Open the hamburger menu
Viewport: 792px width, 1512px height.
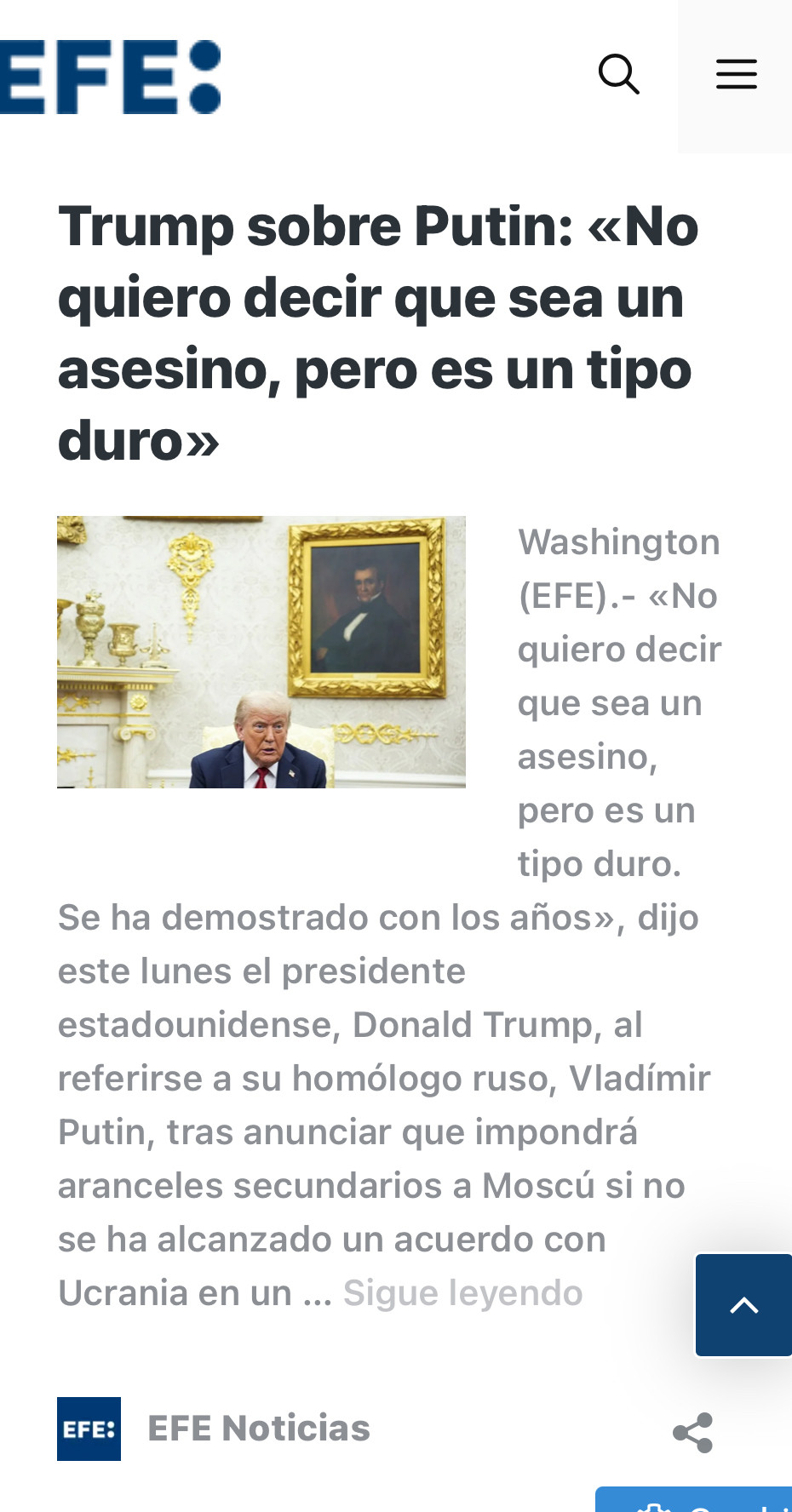(x=736, y=74)
